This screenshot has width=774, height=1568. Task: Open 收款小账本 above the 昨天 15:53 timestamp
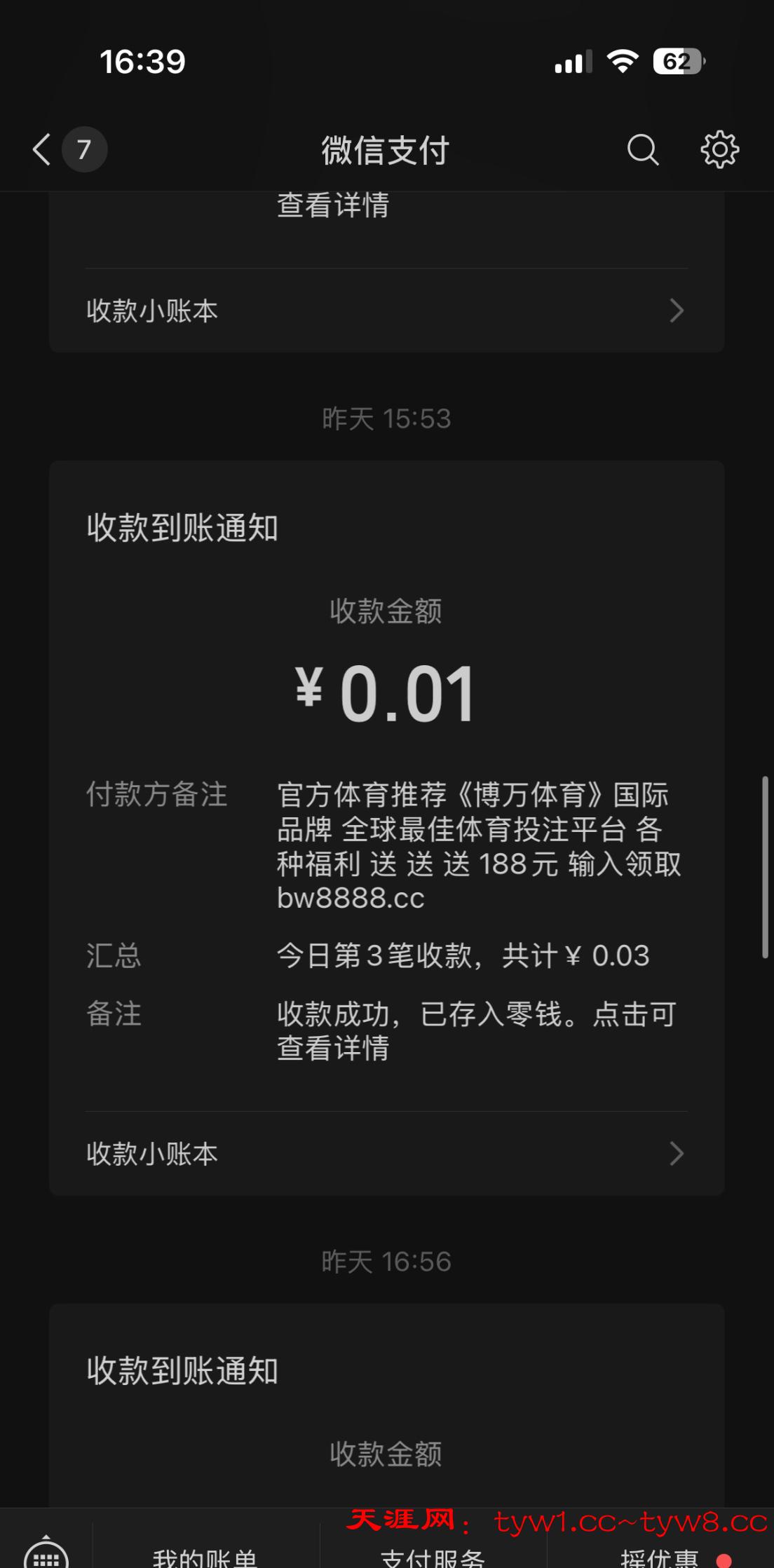coord(386,311)
